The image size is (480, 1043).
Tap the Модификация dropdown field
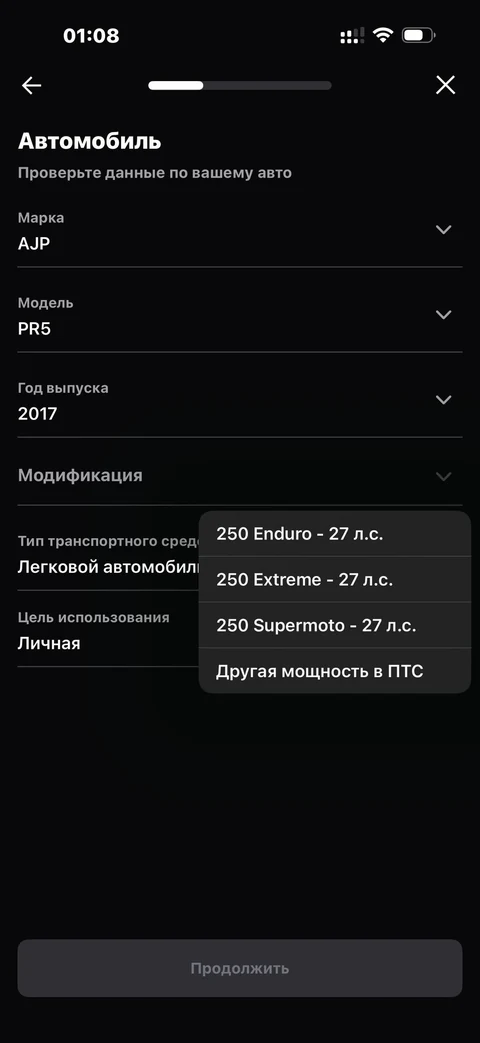(239, 476)
